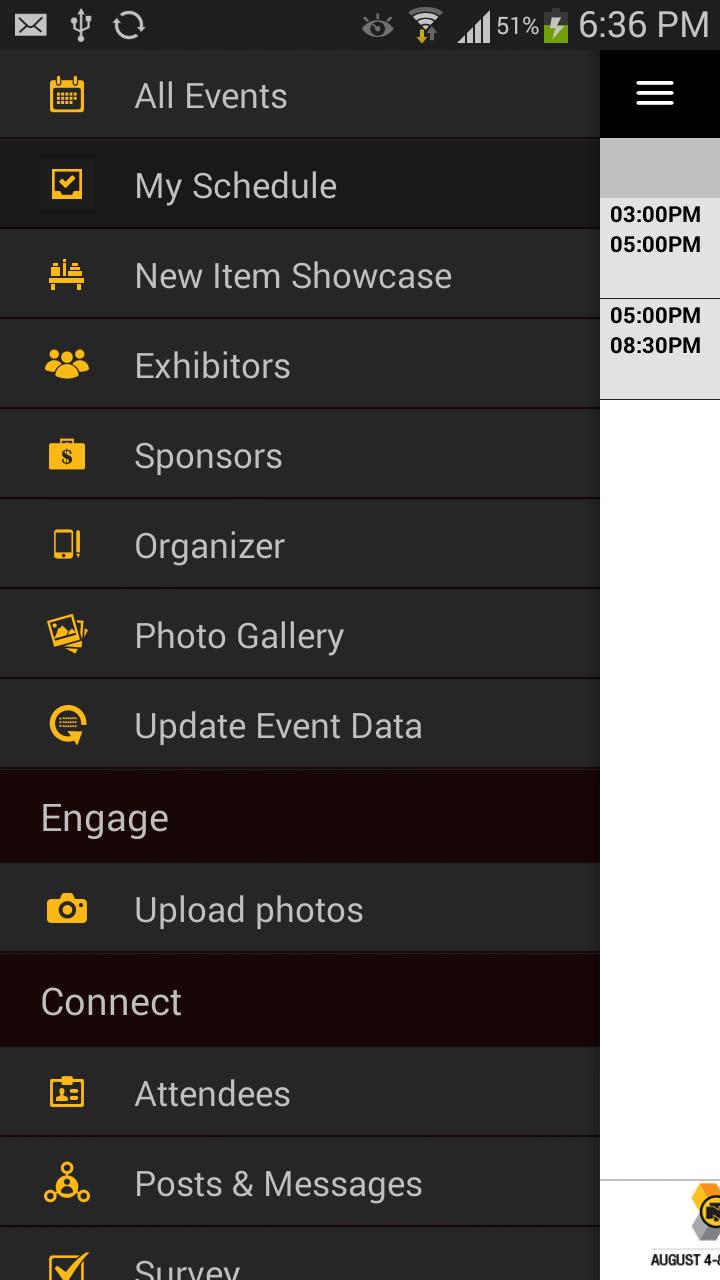Tap the Engage section header

pyautogui.click(x=104, y=817)
